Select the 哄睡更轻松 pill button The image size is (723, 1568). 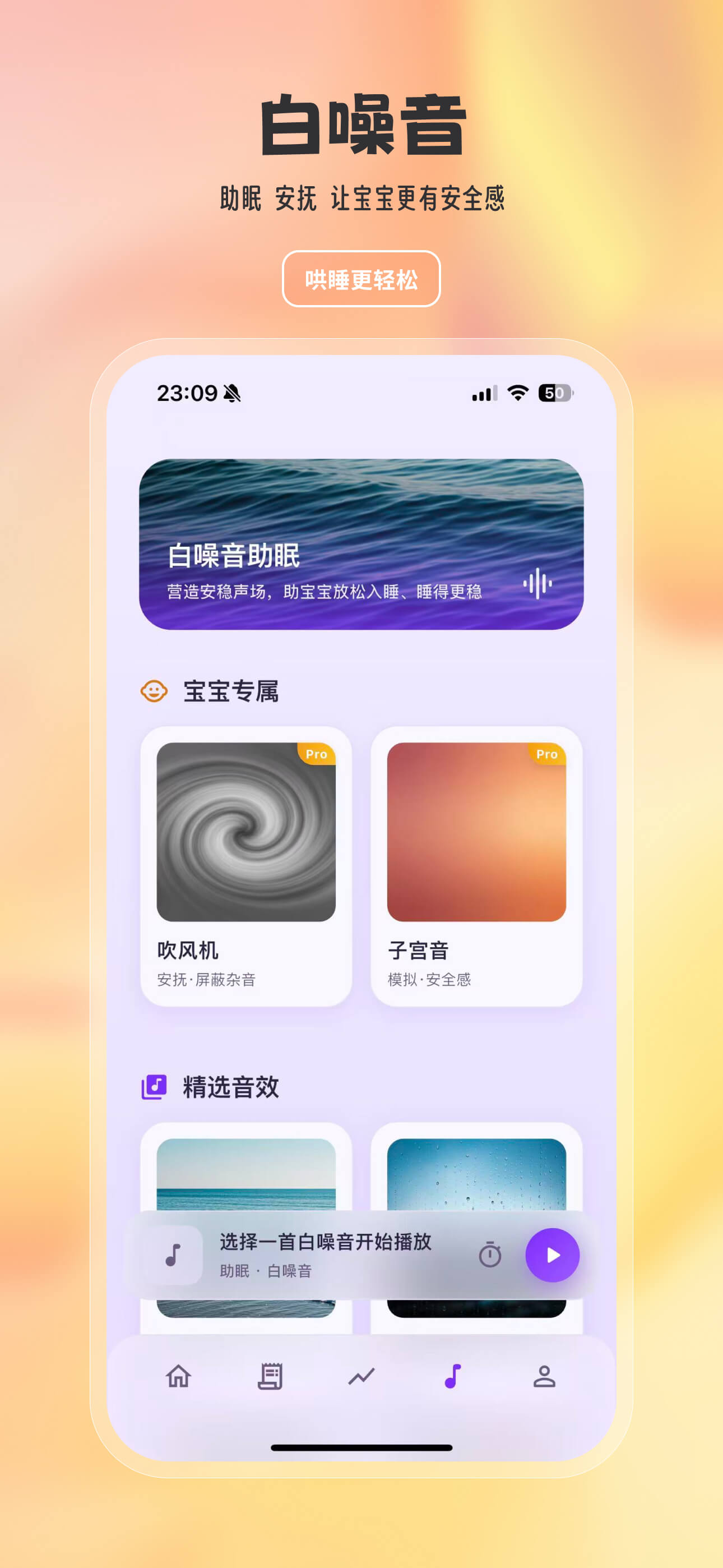pyautogui.click(x=361, y=280)
